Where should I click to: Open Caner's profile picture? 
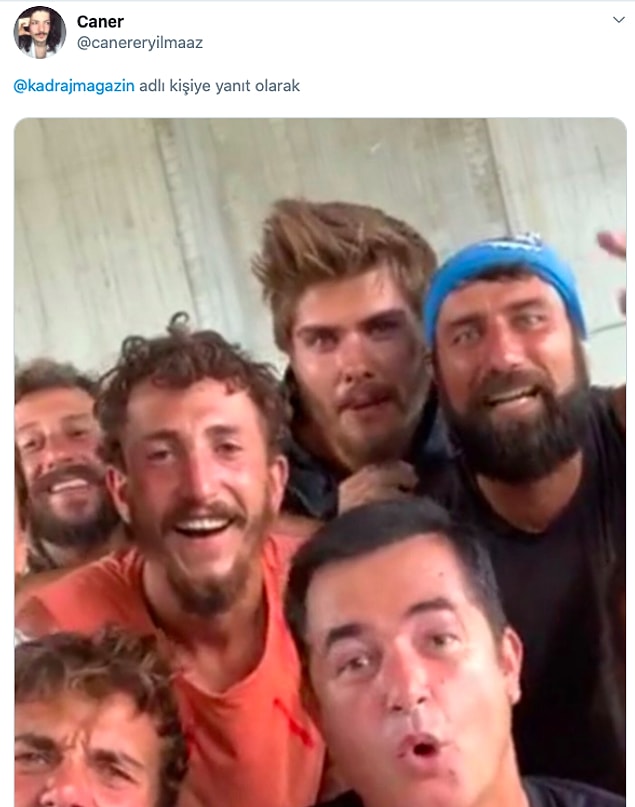click(39, 32)
